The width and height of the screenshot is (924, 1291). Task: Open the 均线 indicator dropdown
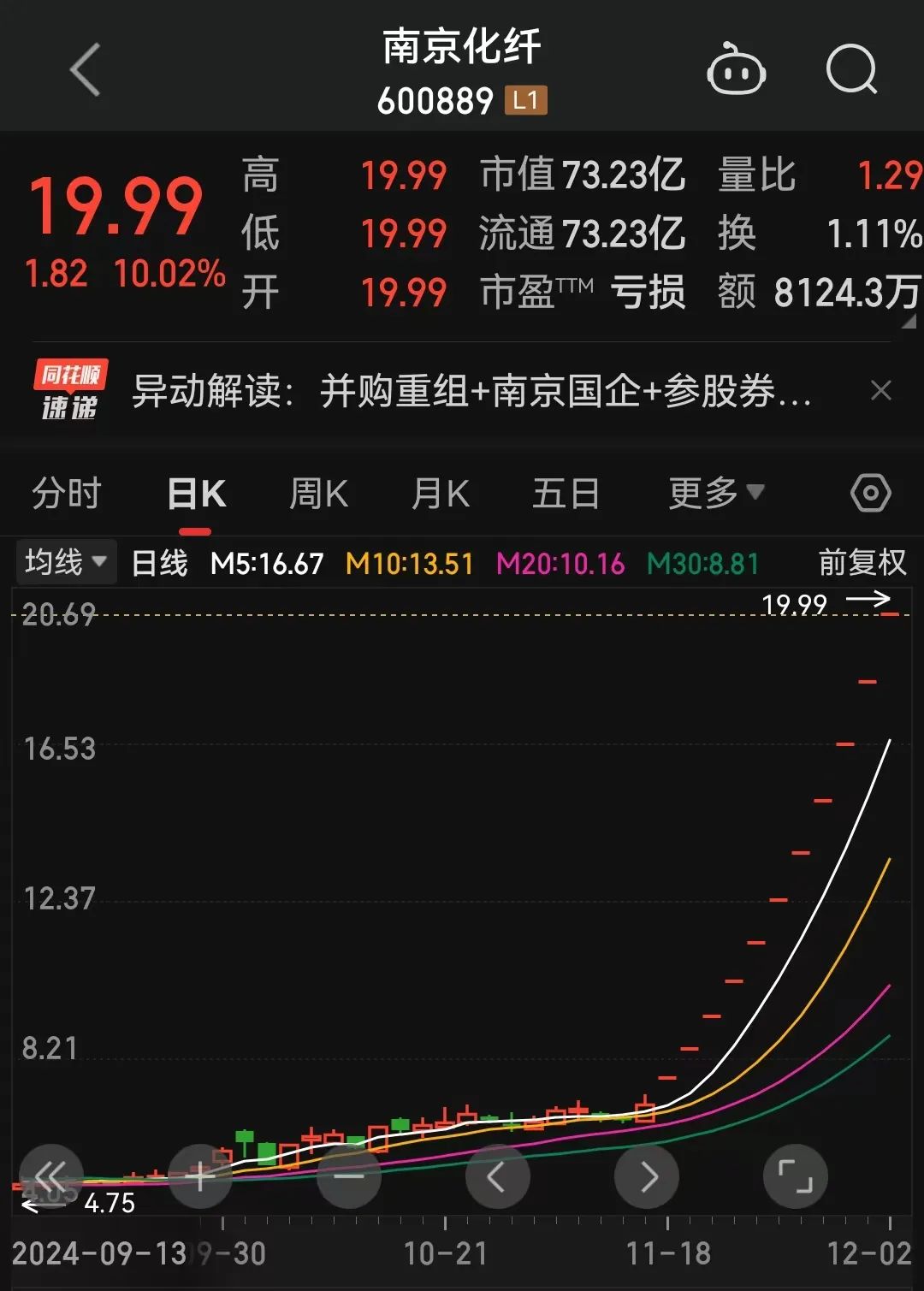click(66, 562)
